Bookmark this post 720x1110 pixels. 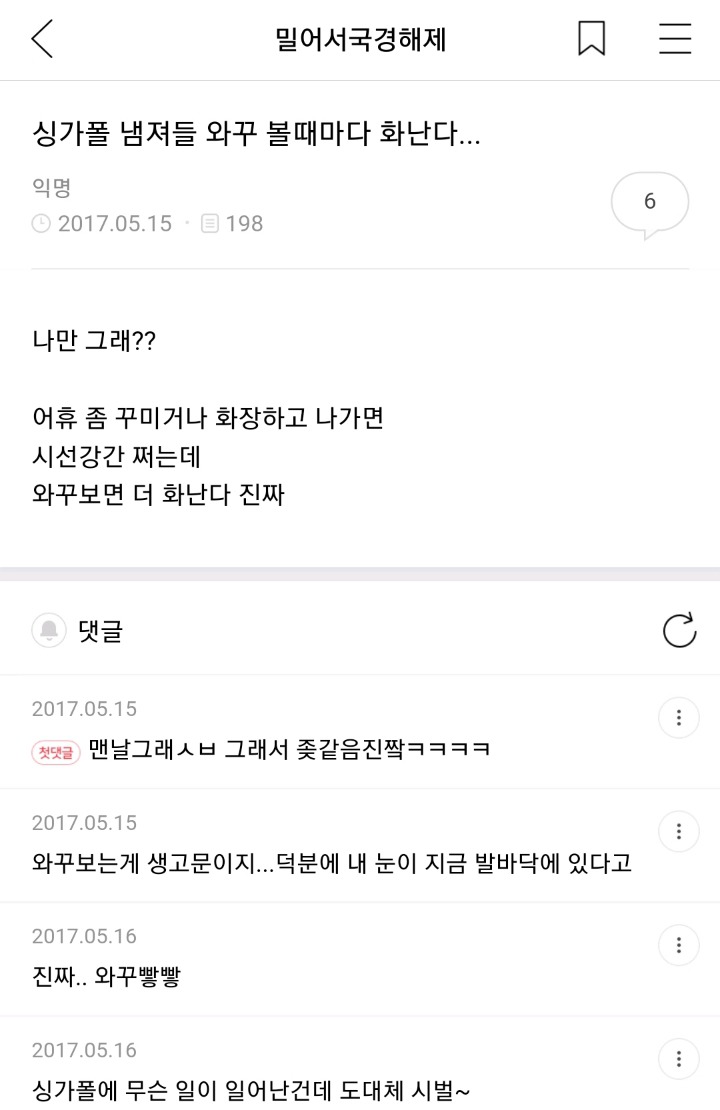(x=592, y=39)
